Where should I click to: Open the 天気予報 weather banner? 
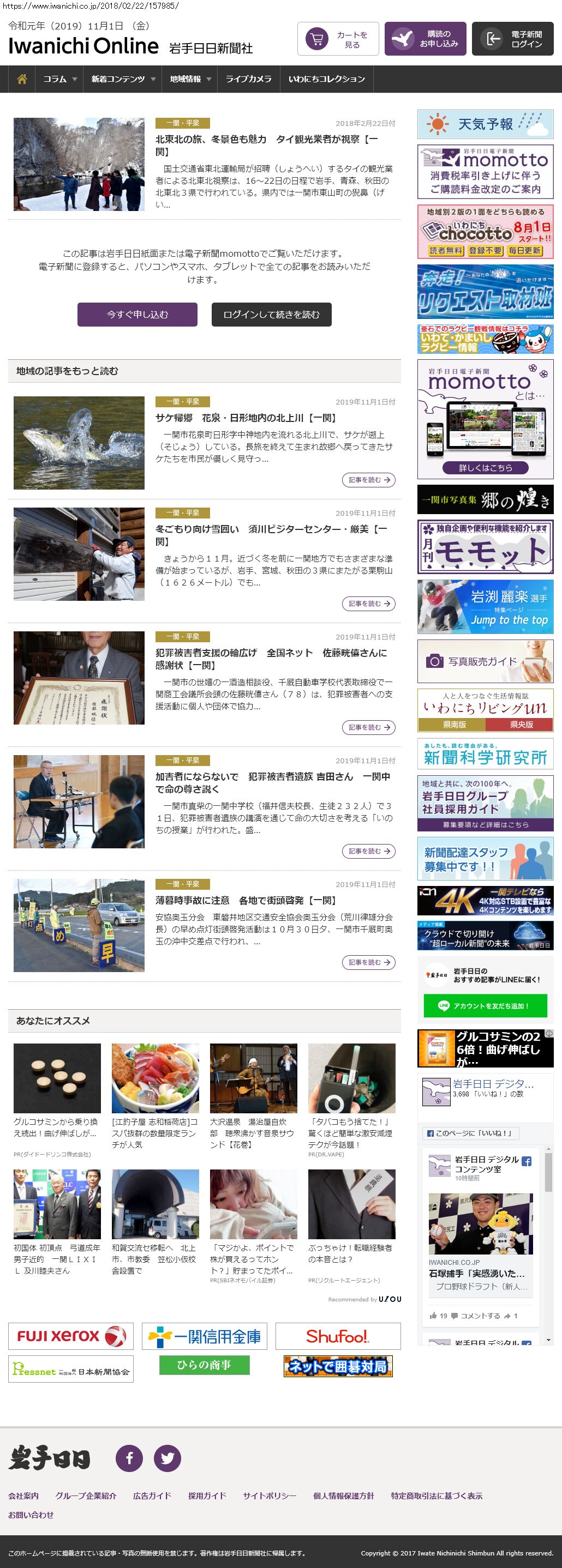[485, 124]
